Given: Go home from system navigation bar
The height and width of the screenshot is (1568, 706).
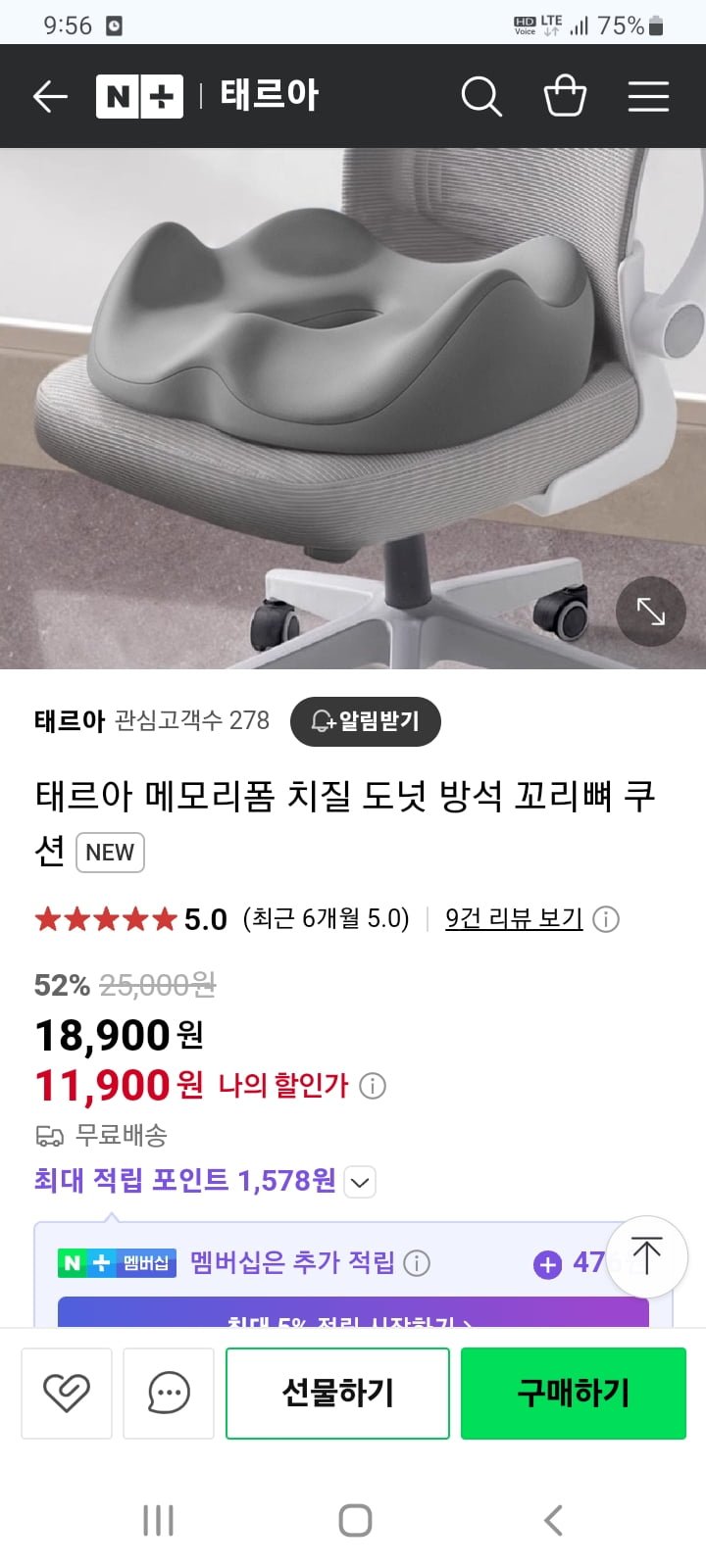Looking at the screenshot, I should pyautogui.click(x=355, y=1521).
